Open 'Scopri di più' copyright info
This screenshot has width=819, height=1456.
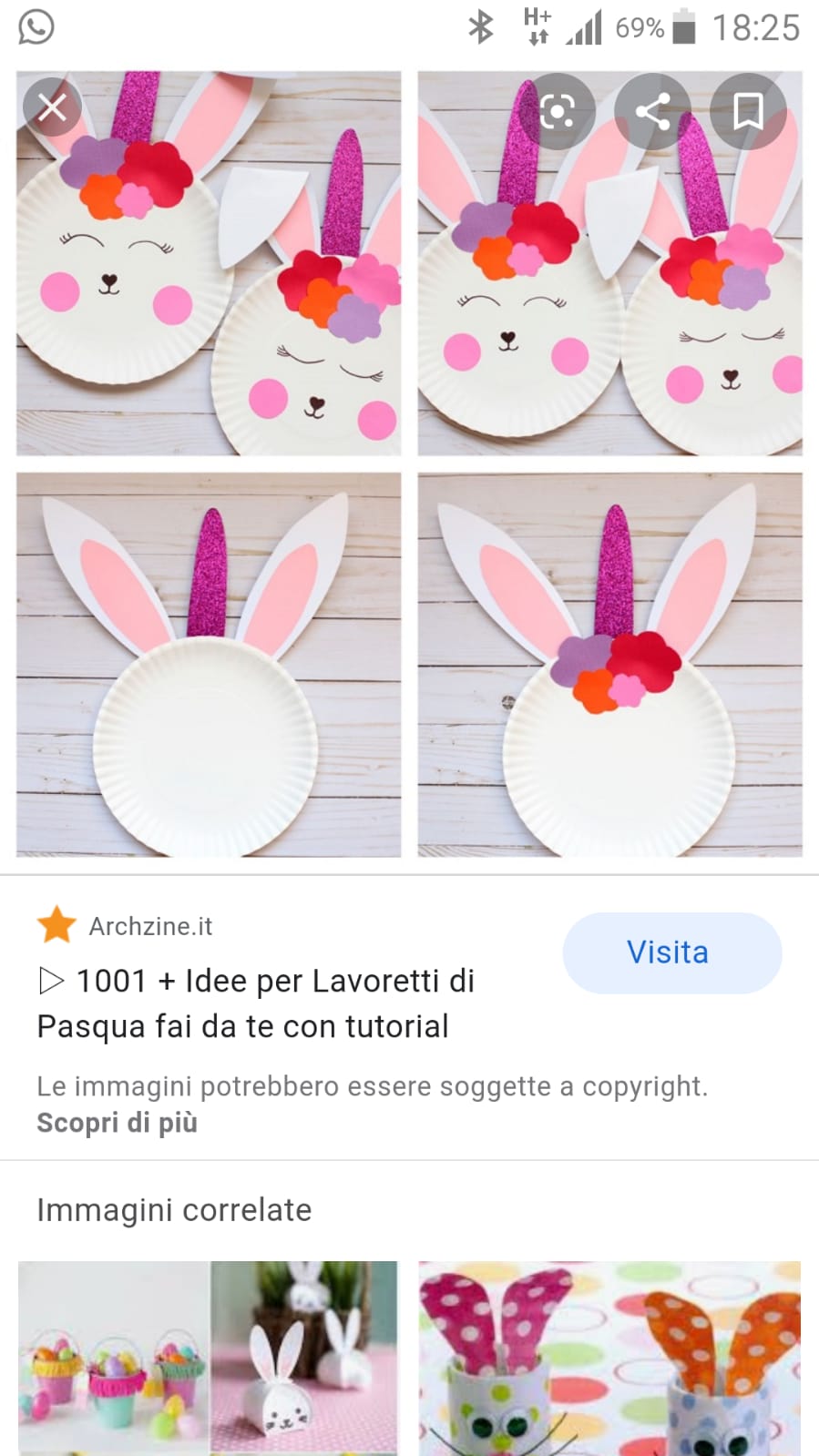[117, 1123]
